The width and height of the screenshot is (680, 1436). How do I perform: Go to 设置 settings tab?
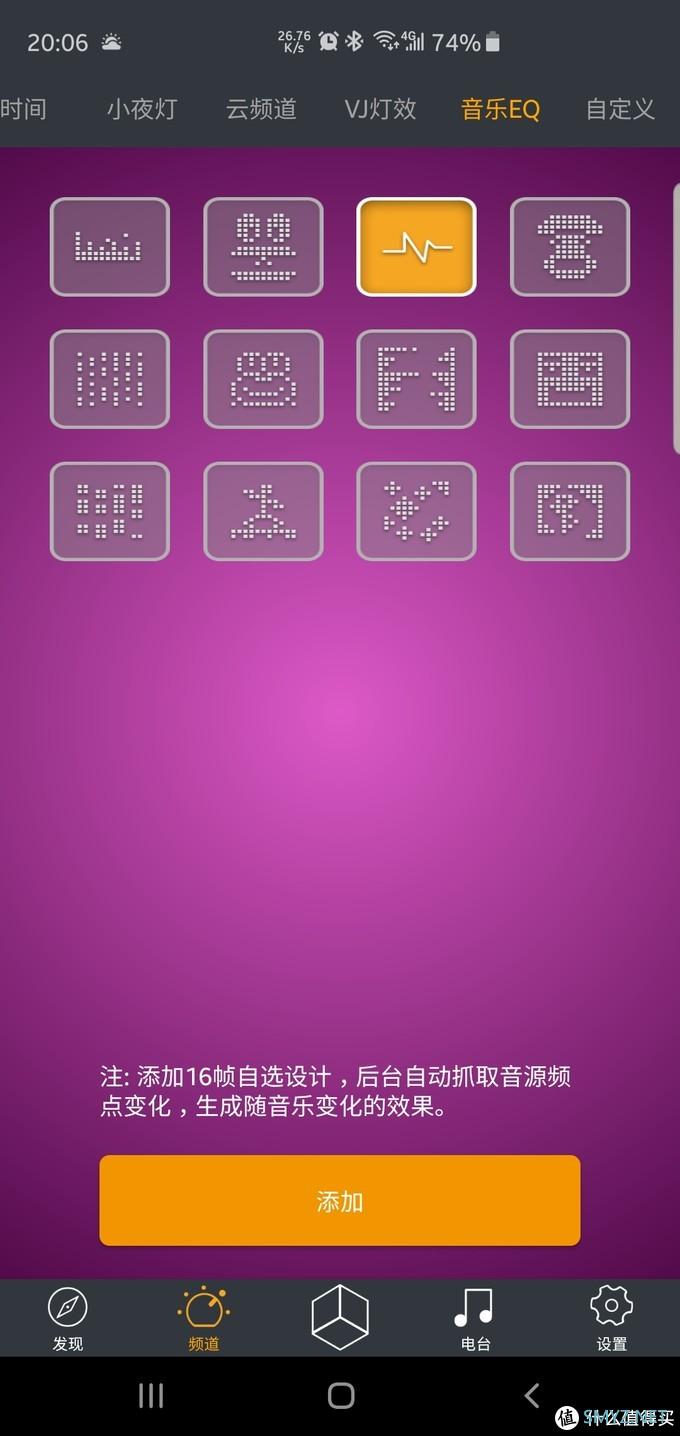611,1318
